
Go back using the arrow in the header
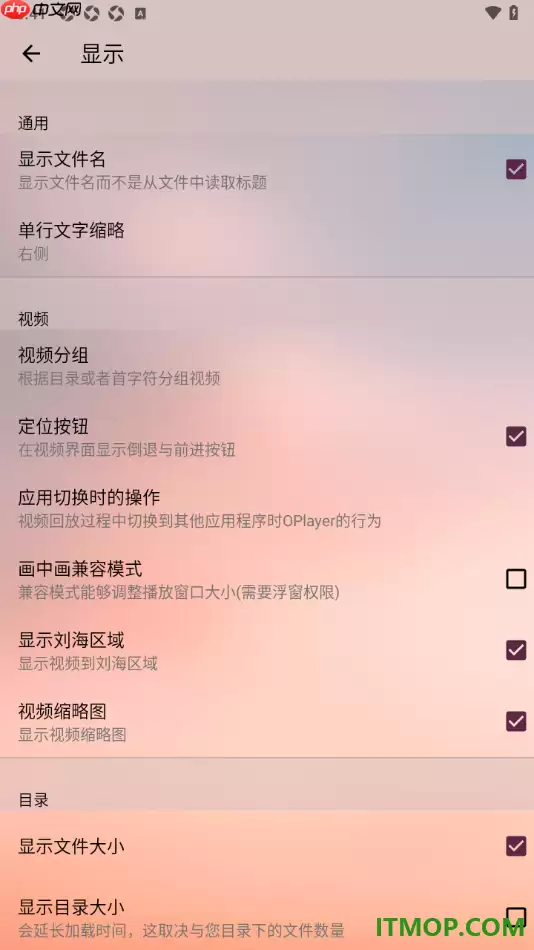point(32,53)
